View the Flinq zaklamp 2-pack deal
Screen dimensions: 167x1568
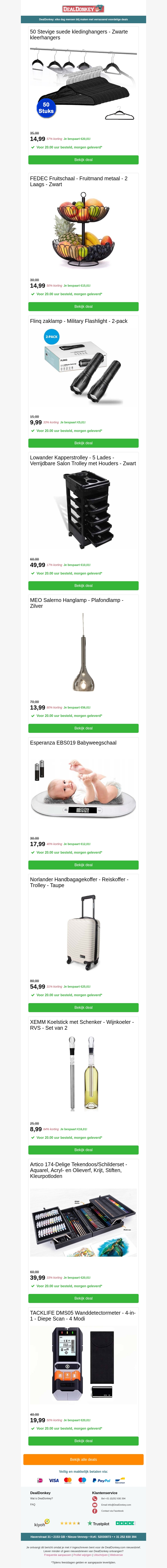pos(83,443)
